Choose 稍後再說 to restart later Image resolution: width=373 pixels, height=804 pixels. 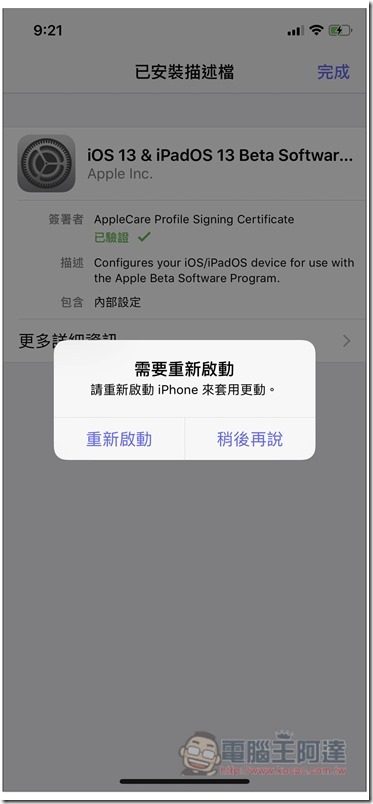coord(250,439)
